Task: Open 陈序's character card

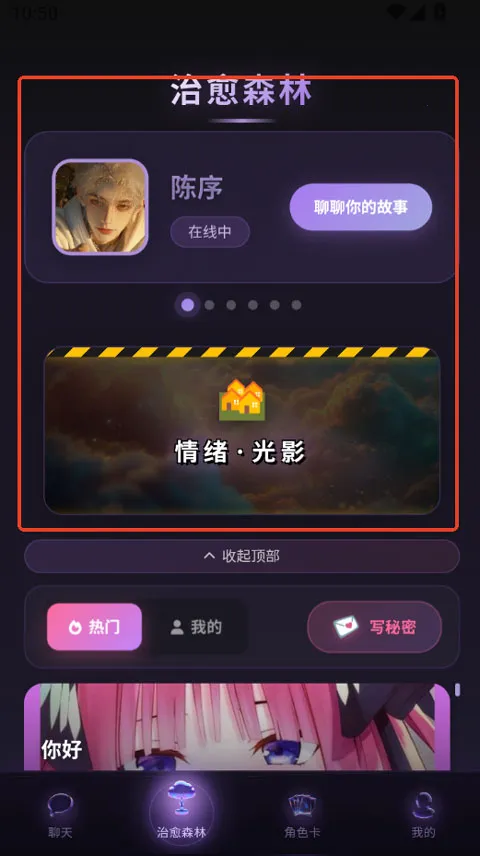Action: (239, 207)
